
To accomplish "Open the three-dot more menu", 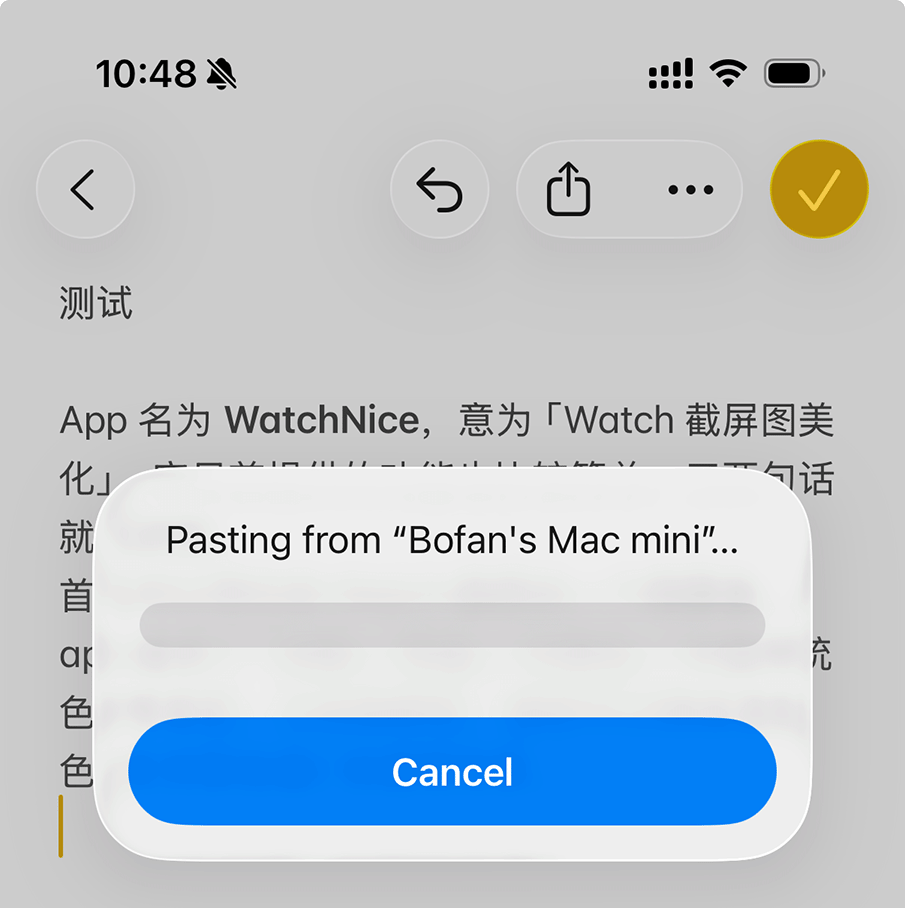I will point(690,189).
